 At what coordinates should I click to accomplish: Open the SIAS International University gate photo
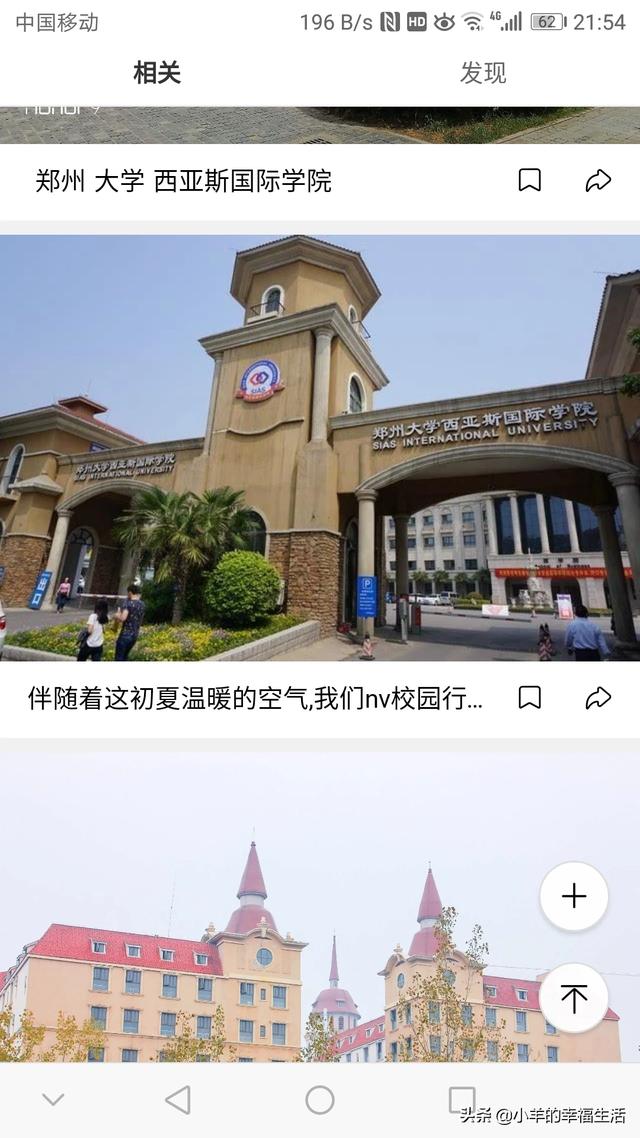pyautogui.click(x=320, y=448)
